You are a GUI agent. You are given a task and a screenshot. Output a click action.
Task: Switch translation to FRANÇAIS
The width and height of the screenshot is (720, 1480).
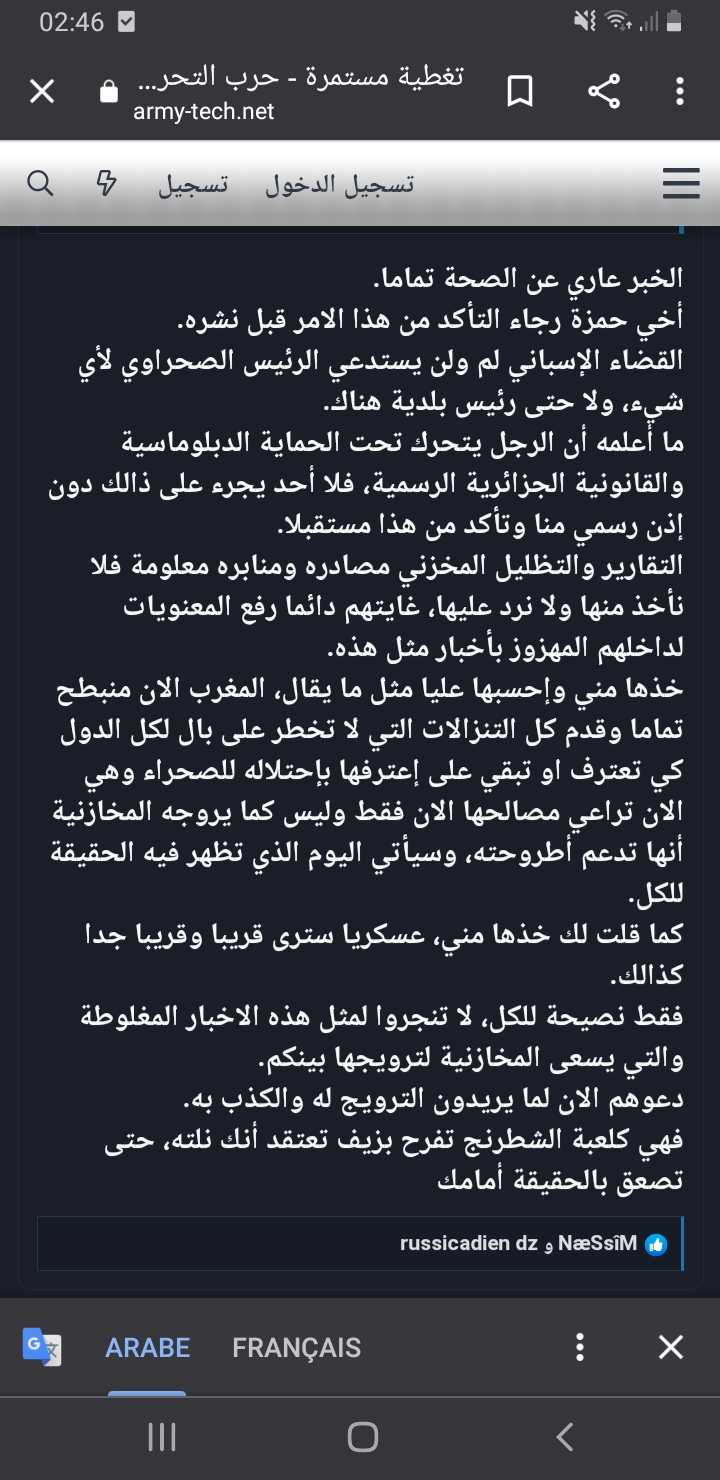pos(296,1347)
